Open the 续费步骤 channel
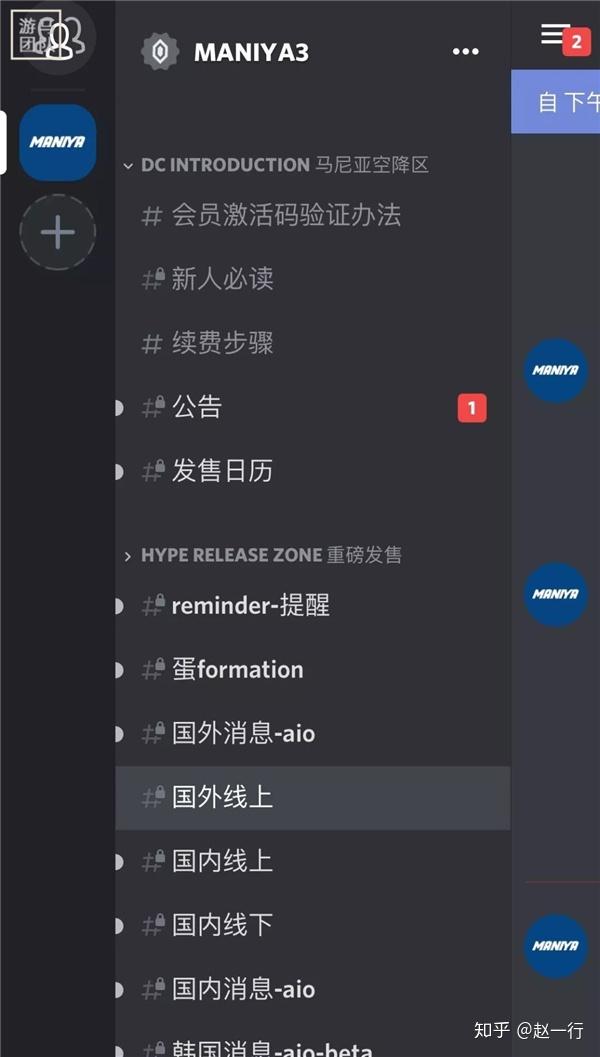This screenshot has height=1057, width=600. click(x=222, y=343)
